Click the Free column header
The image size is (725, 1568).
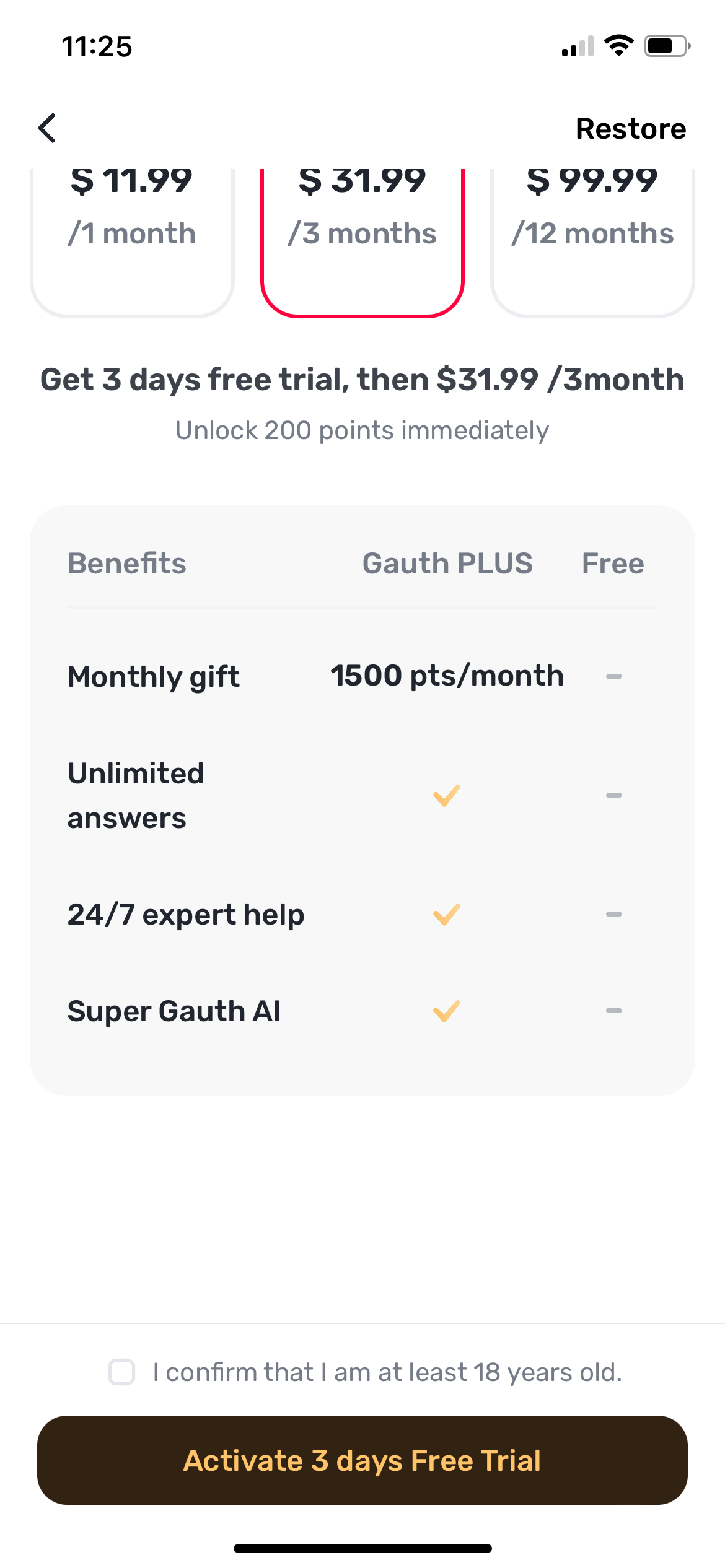point(612,563)
